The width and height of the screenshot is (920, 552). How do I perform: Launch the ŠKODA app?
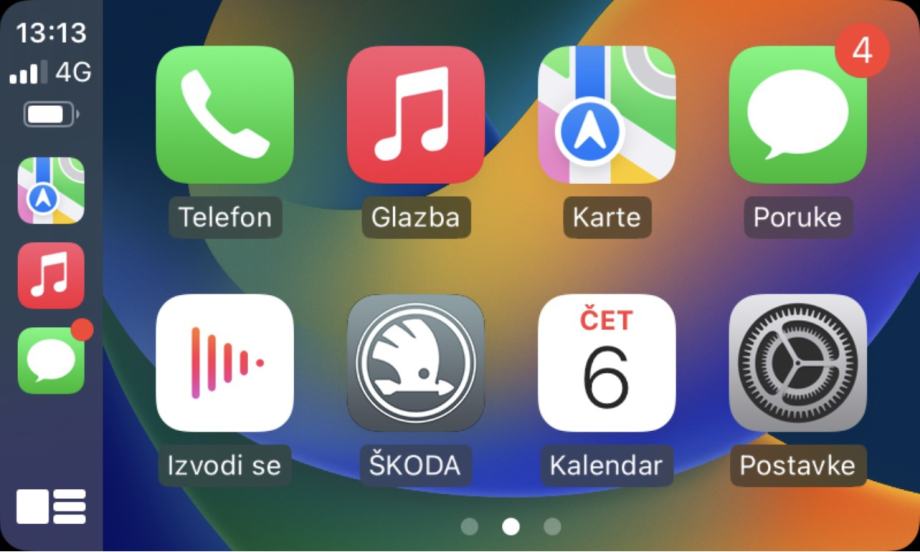tap(416, 363)
